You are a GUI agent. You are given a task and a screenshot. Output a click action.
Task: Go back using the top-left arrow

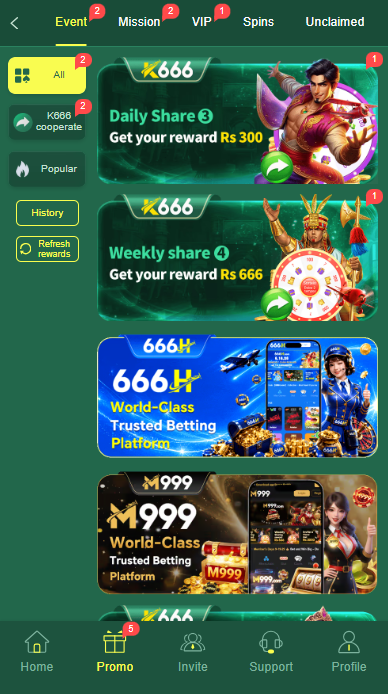(15, 23)
